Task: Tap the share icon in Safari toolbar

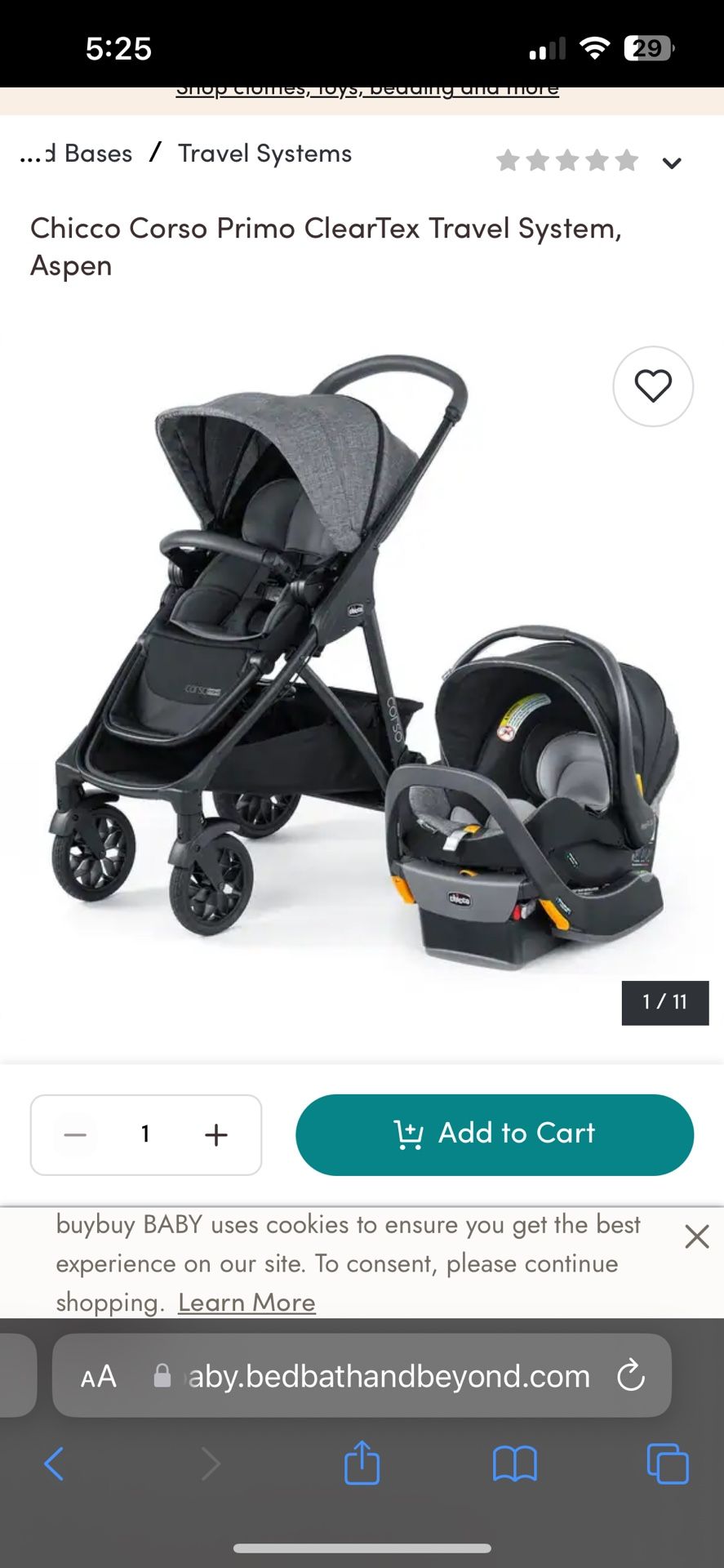Action: [x=362, y=1463]
